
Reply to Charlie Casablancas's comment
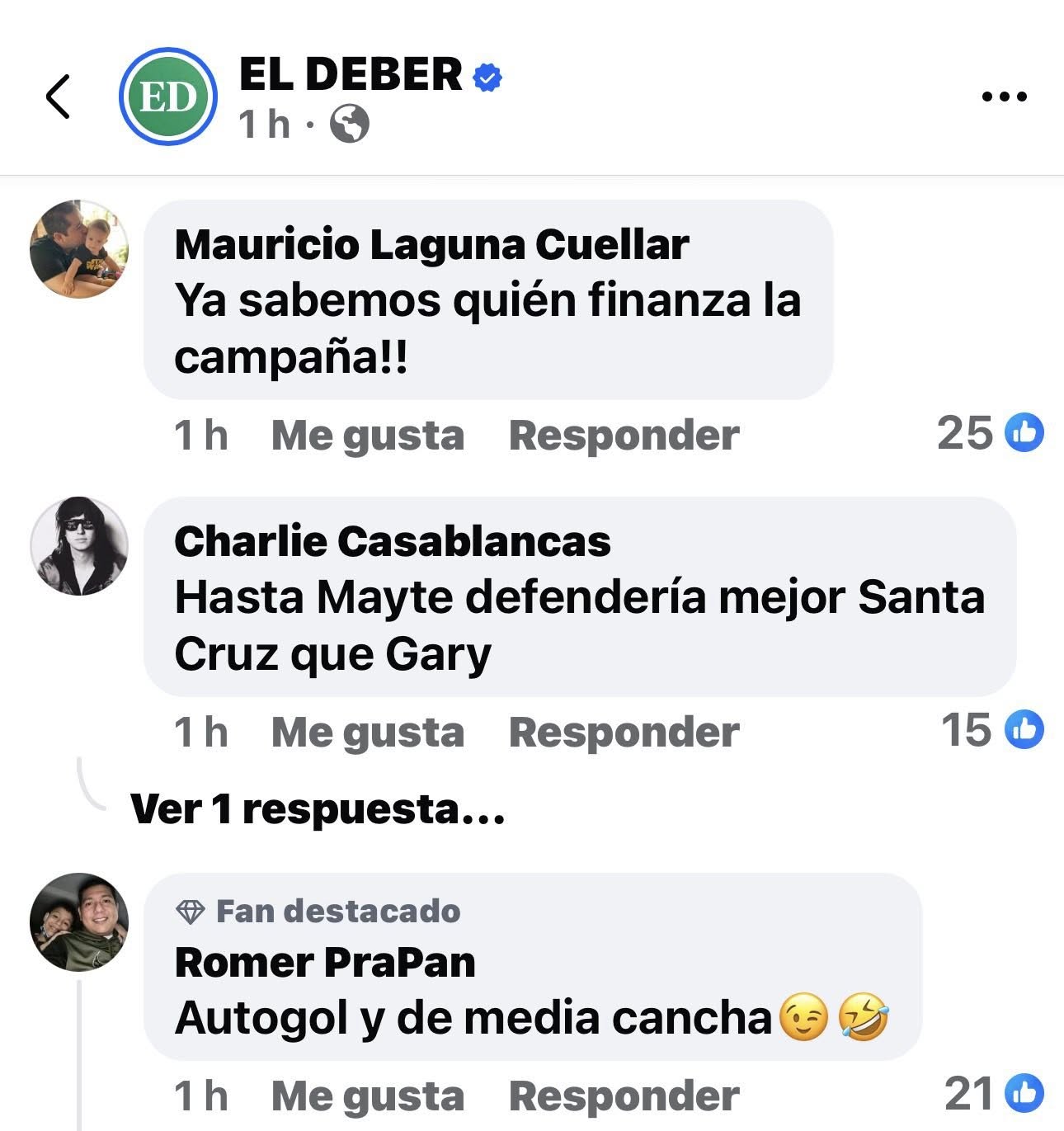coord(624,733)
